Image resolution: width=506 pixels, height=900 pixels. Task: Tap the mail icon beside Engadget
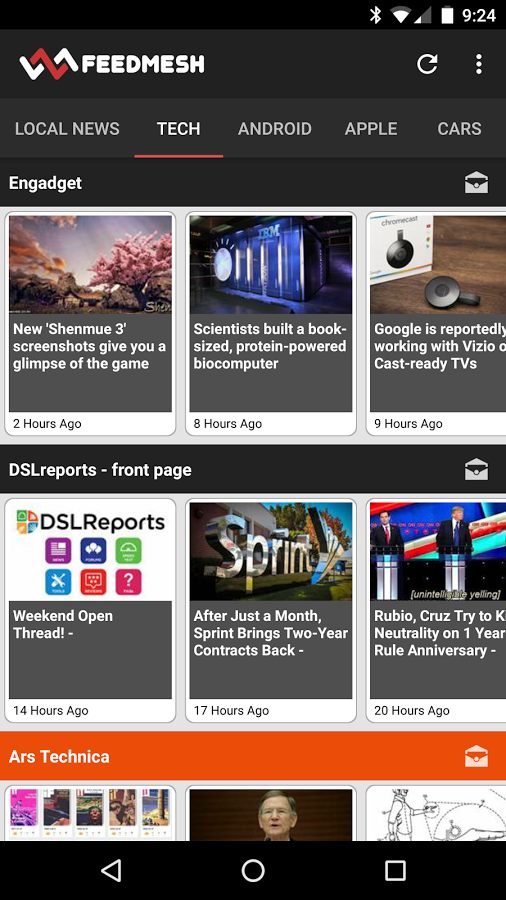click(476, 183)
